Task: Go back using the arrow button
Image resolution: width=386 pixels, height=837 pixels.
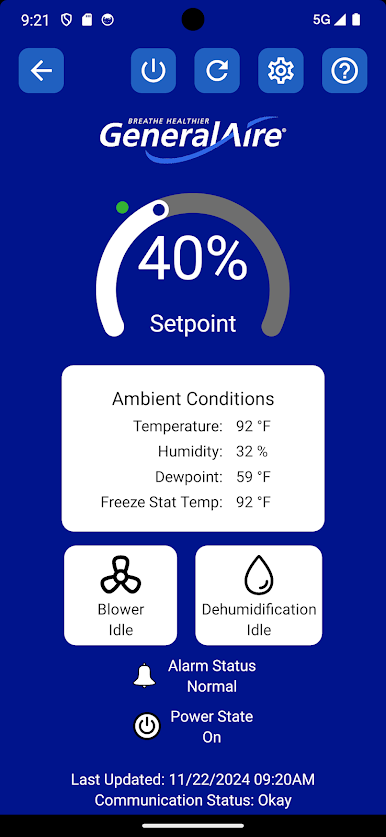Action: 42,70
